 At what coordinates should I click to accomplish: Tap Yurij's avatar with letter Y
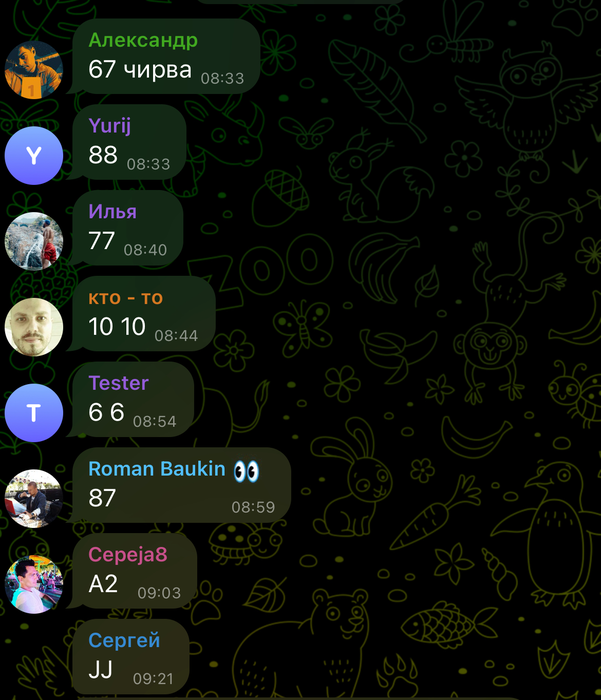pyautogui.click(x=34, y=156)
